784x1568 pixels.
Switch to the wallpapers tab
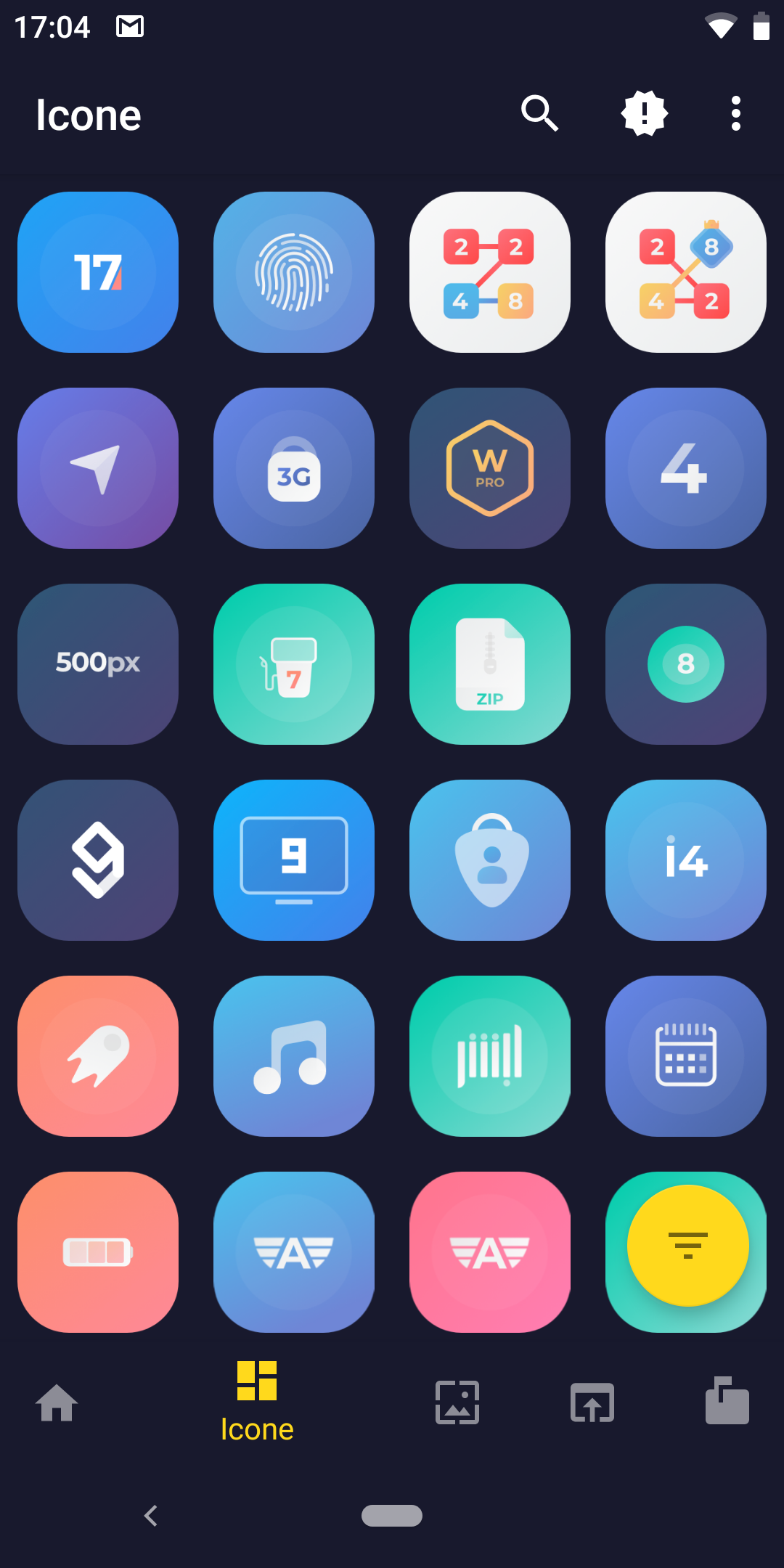(x=457, y=1402)
